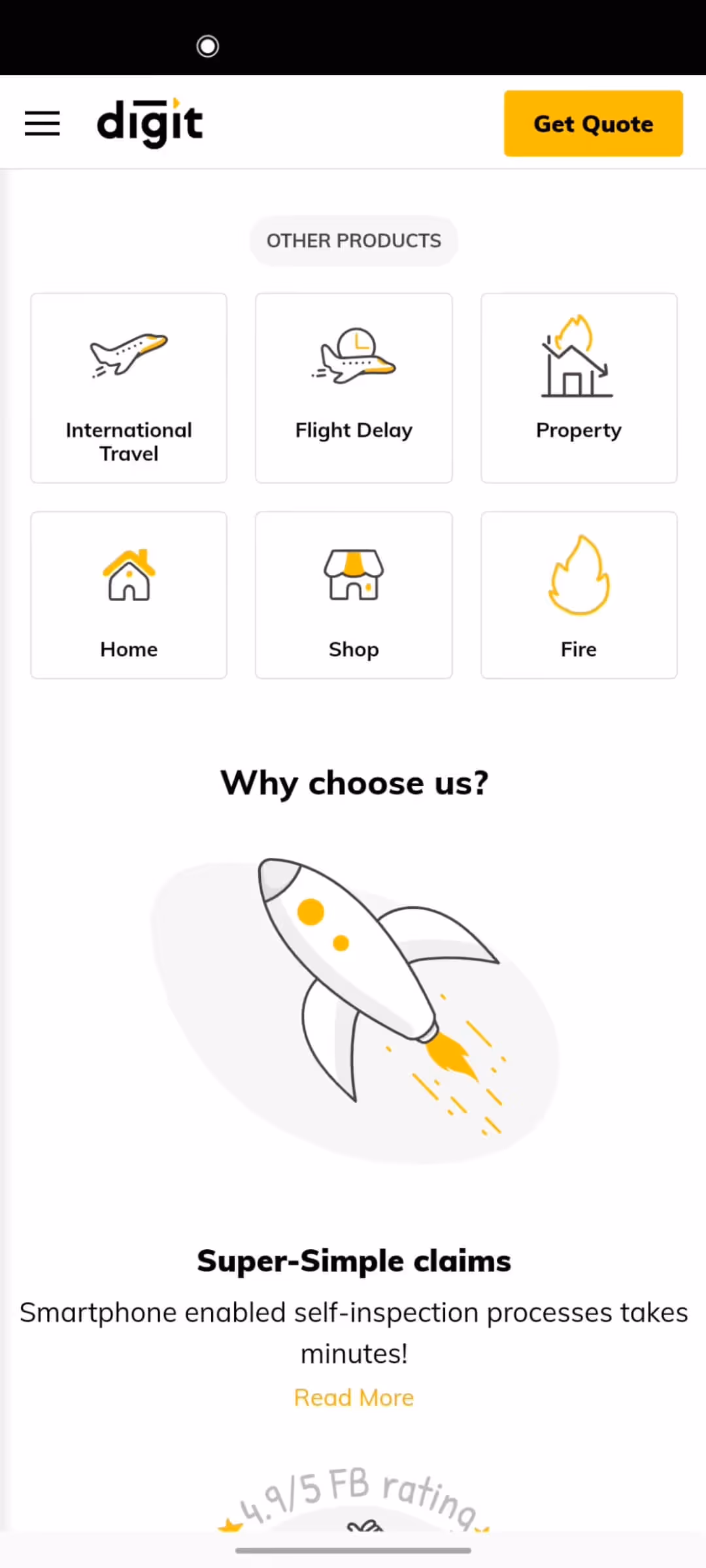Follow the Read More link

[354, 1397]
